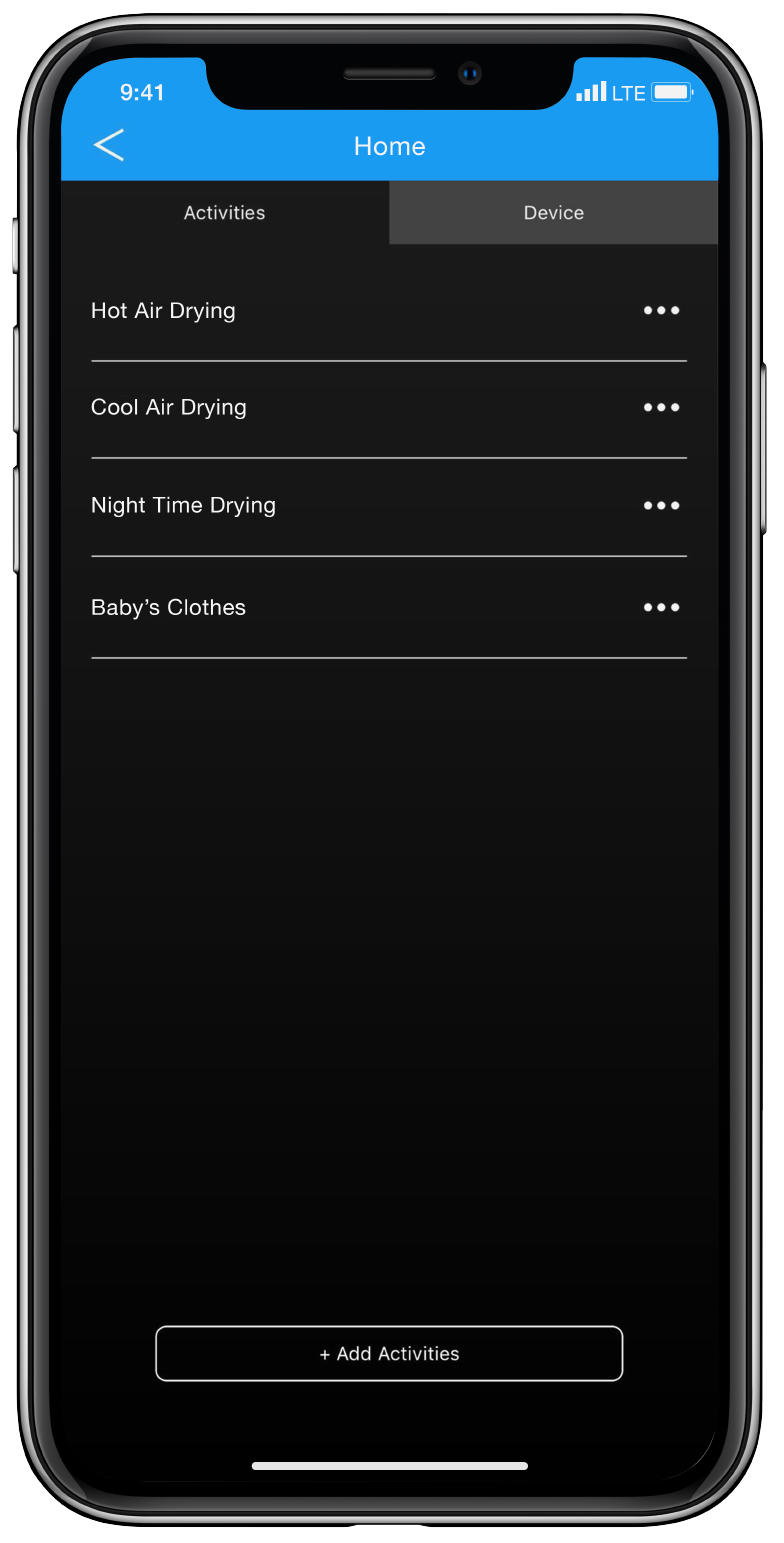
Task: Open options for Baby's Clothes
Action: tap(661, 608)
